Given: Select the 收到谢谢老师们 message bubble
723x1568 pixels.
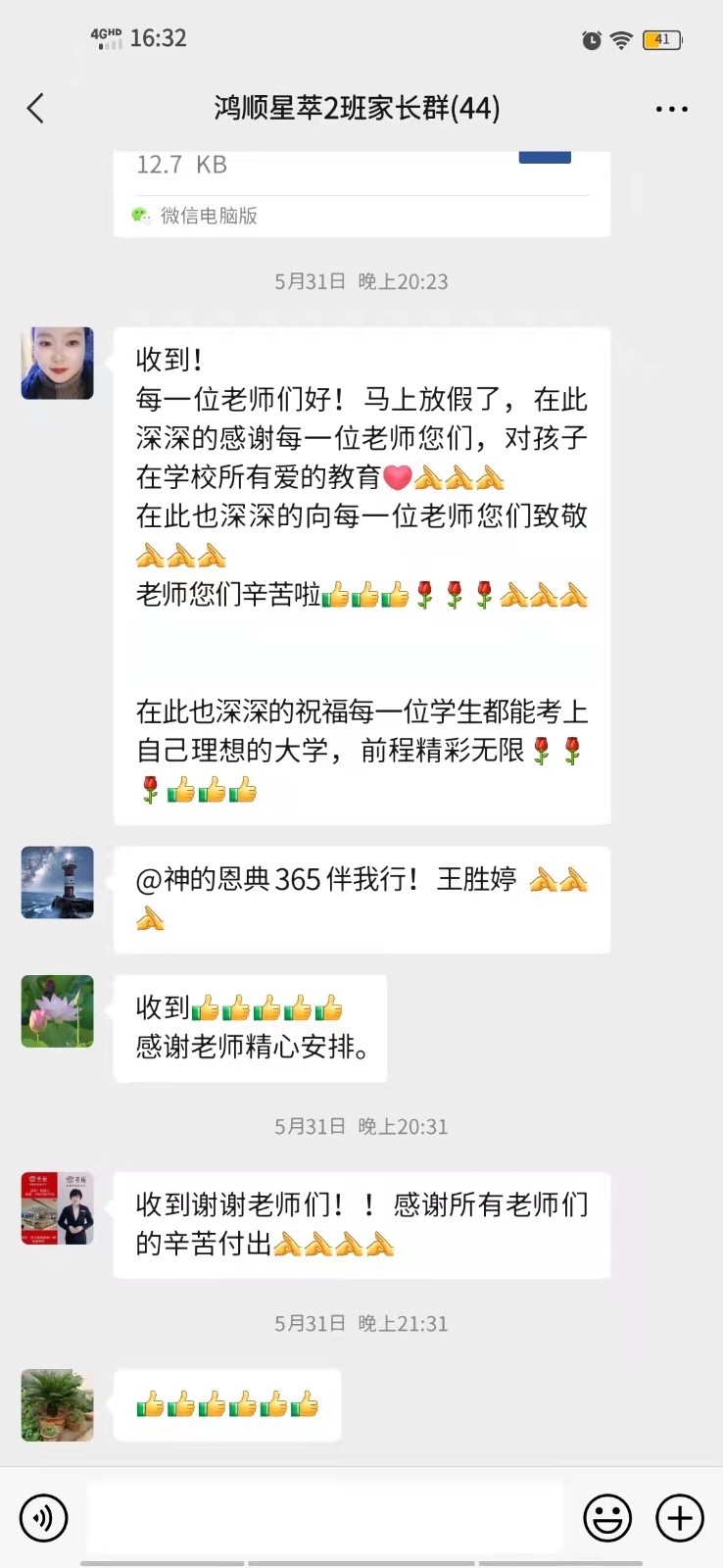Looking at the screenshot, I should pos(361,1225).
